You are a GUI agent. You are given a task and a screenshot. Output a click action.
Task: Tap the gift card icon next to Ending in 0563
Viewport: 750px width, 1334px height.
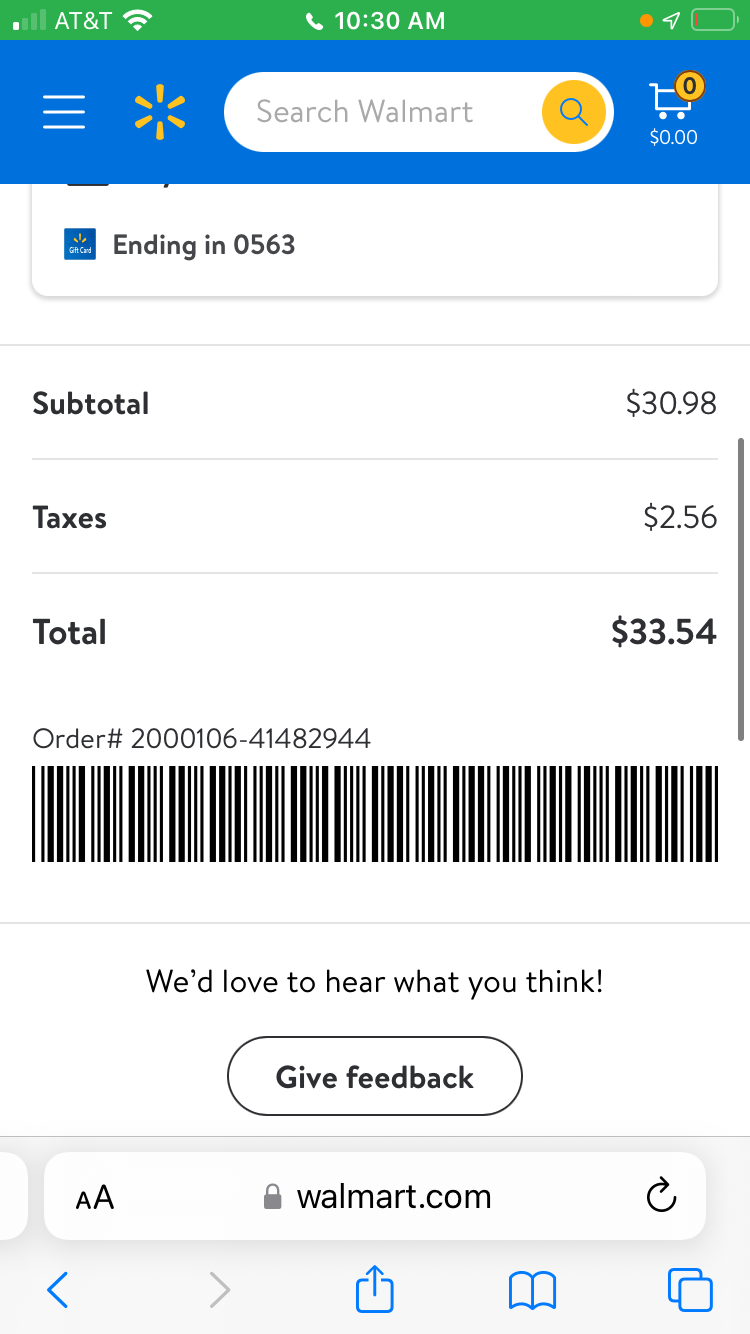[x=79, y=244]
